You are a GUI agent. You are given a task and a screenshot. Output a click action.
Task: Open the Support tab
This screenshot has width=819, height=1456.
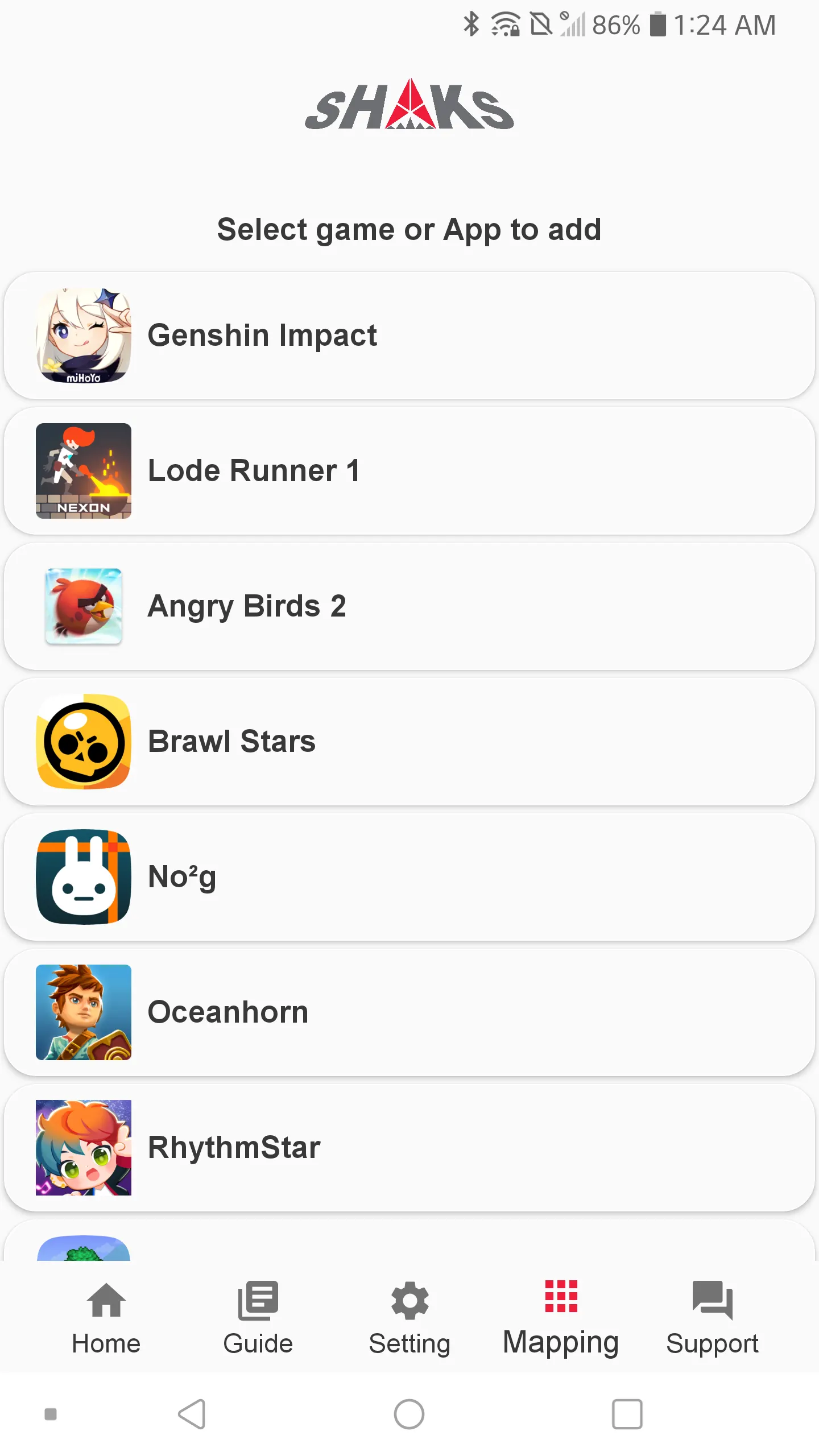click(712, 1318)
